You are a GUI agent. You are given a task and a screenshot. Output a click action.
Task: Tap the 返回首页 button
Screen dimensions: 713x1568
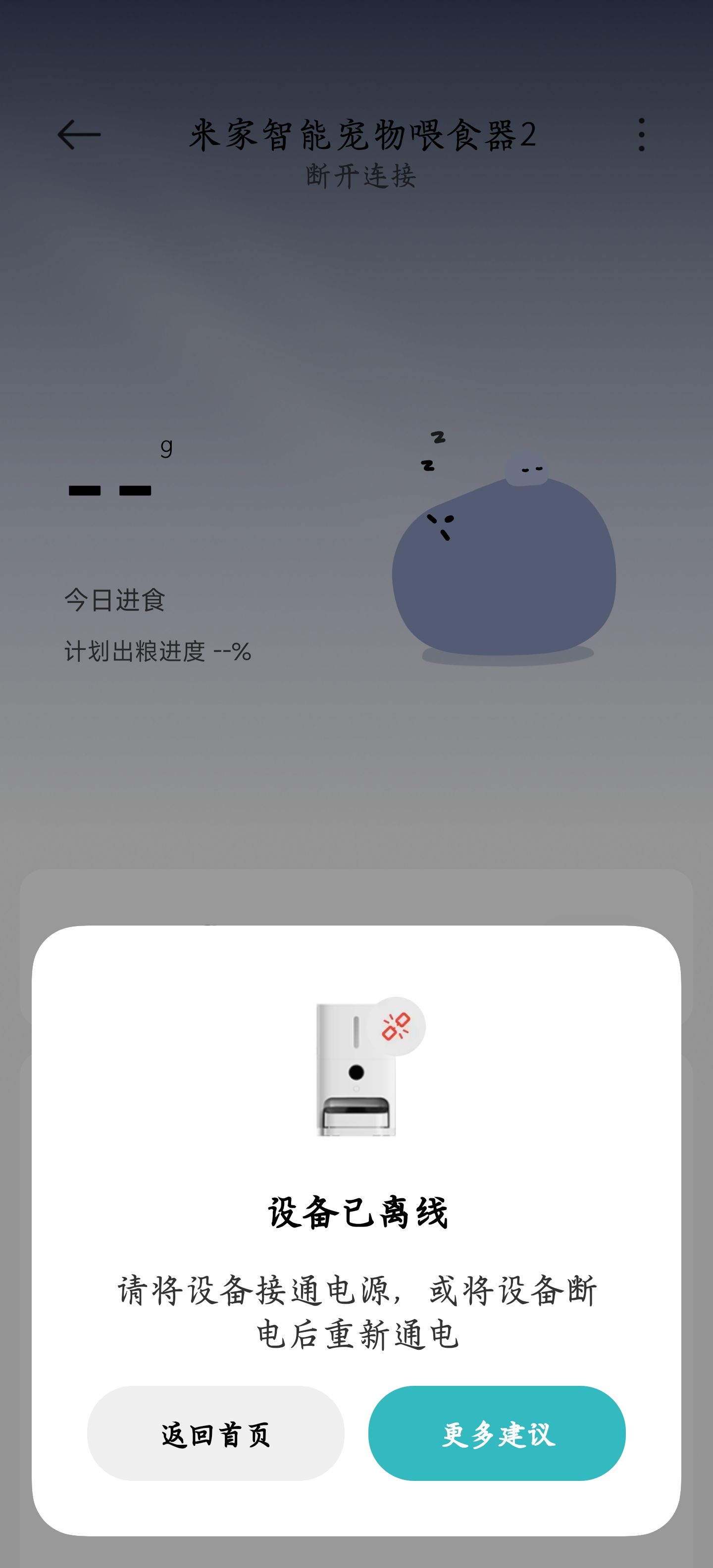(x=215, y=1433)
